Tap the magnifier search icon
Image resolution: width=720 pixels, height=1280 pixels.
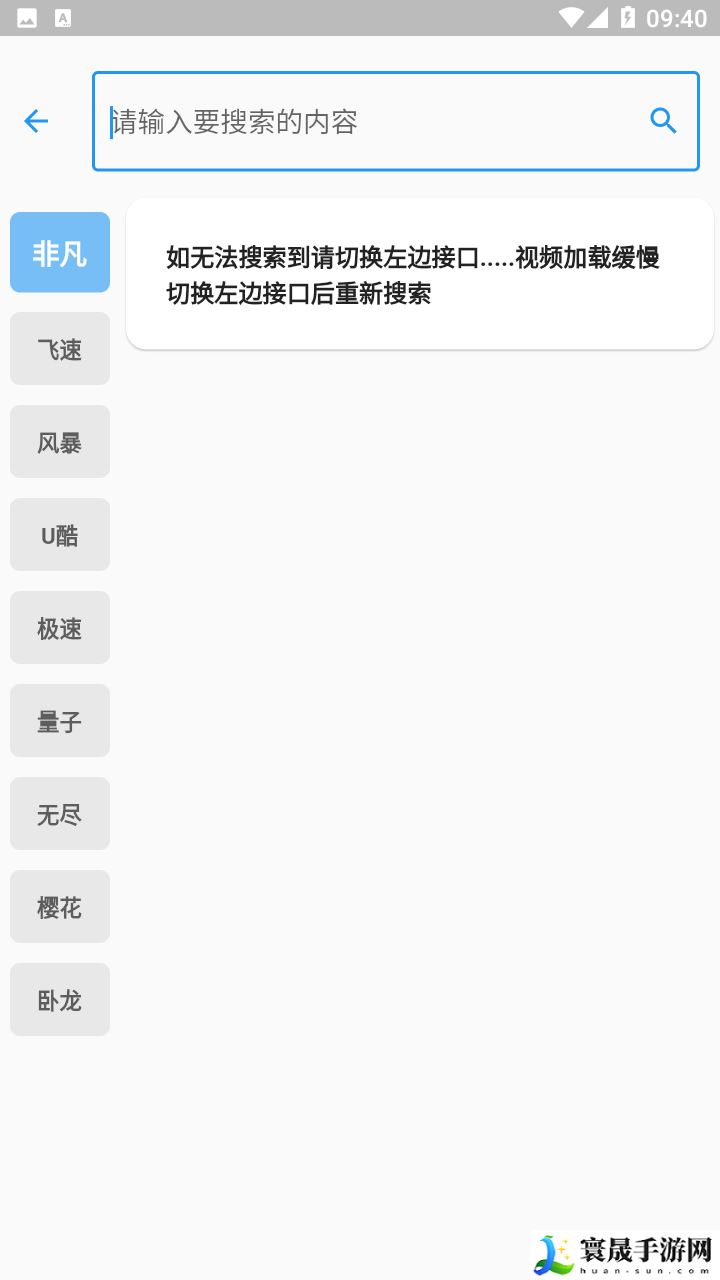coord(663,122)
